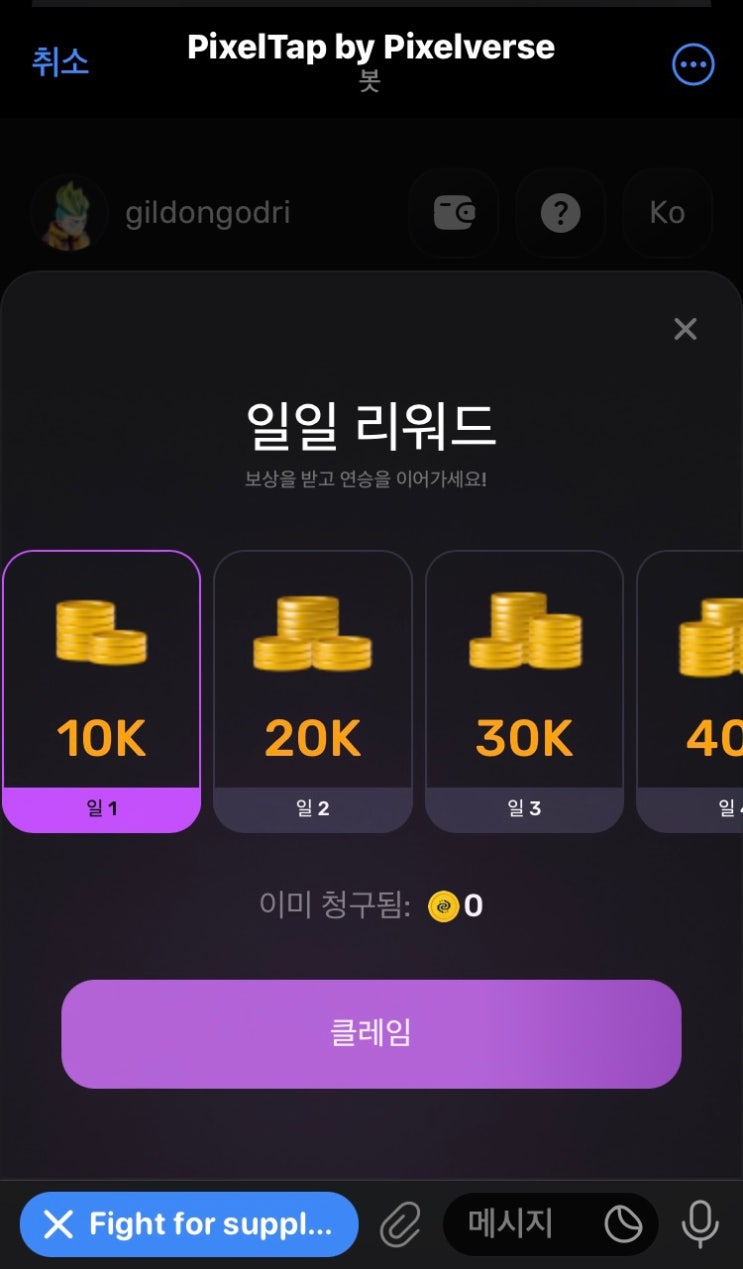Tap the 클레임 button to claim the reward
743x1269 pixels.
371,1033
